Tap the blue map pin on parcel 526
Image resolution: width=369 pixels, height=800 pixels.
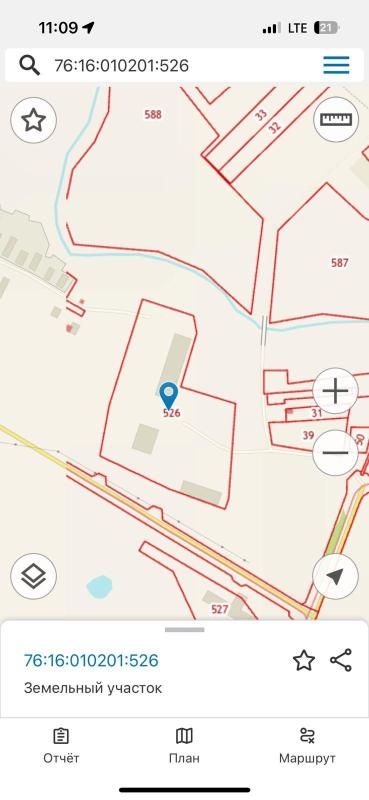[x=168, y=395]
